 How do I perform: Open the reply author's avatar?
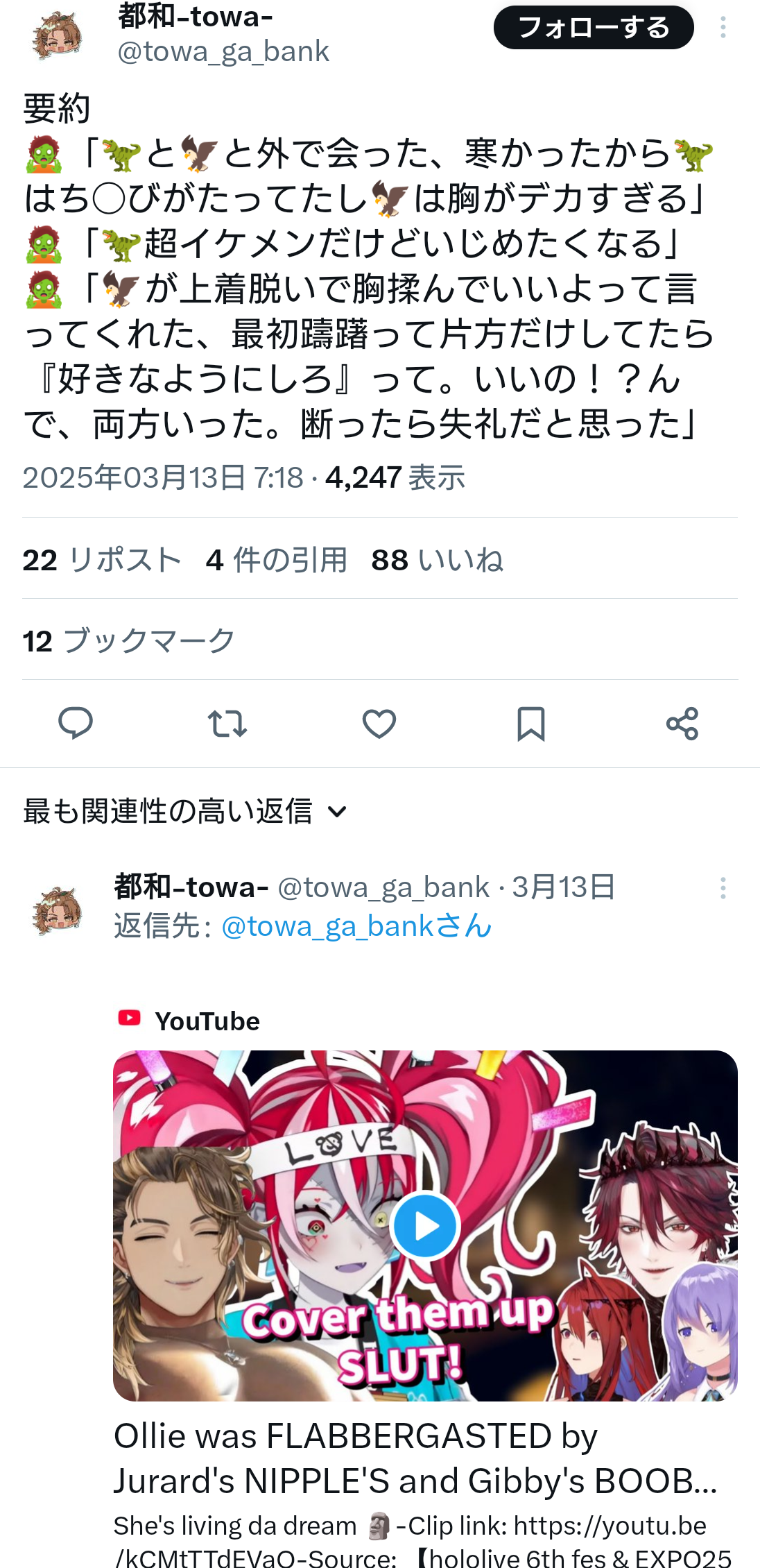pos(57,910)
